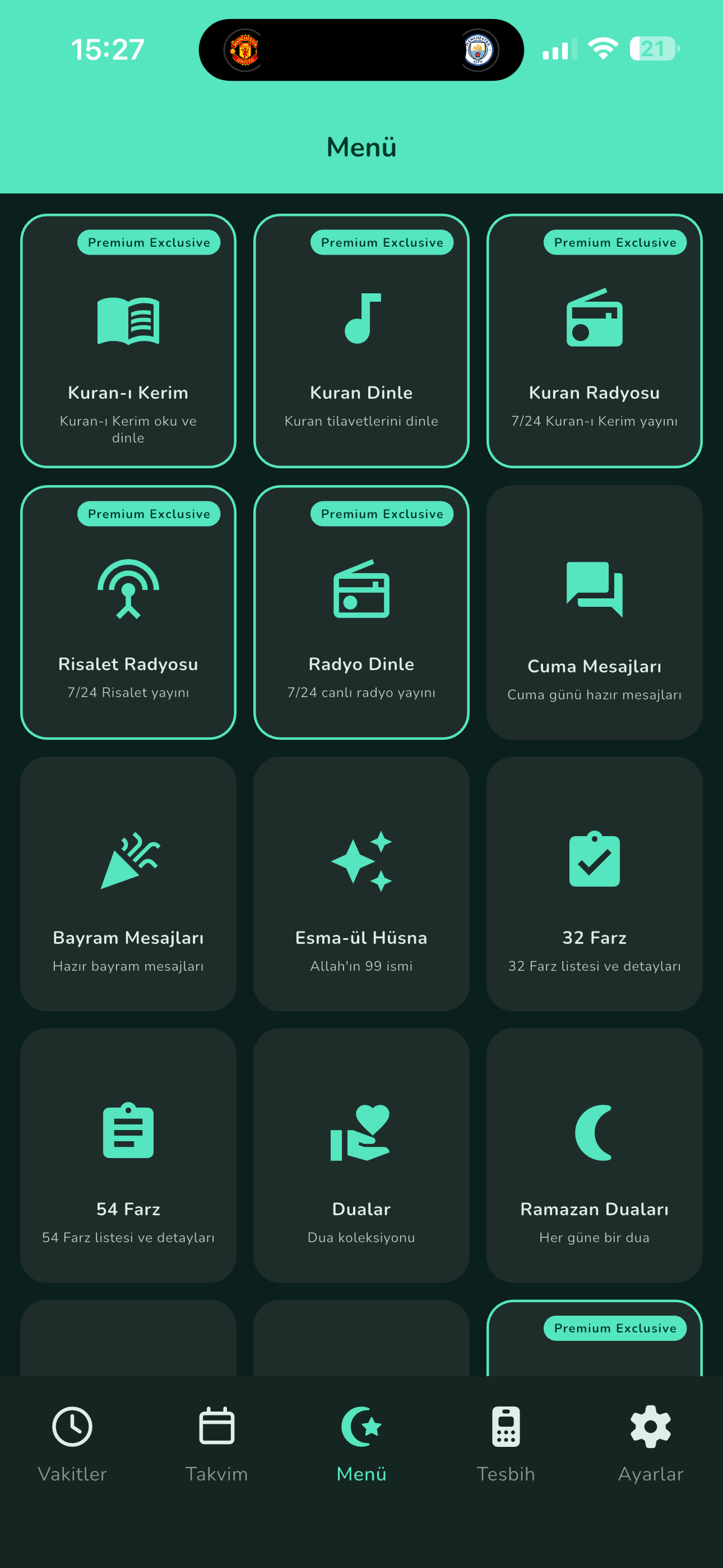The image size is (723, 1568).
Task: Open Kuran Dinle to listen to recitations
Action: click(x=361, y=341)
